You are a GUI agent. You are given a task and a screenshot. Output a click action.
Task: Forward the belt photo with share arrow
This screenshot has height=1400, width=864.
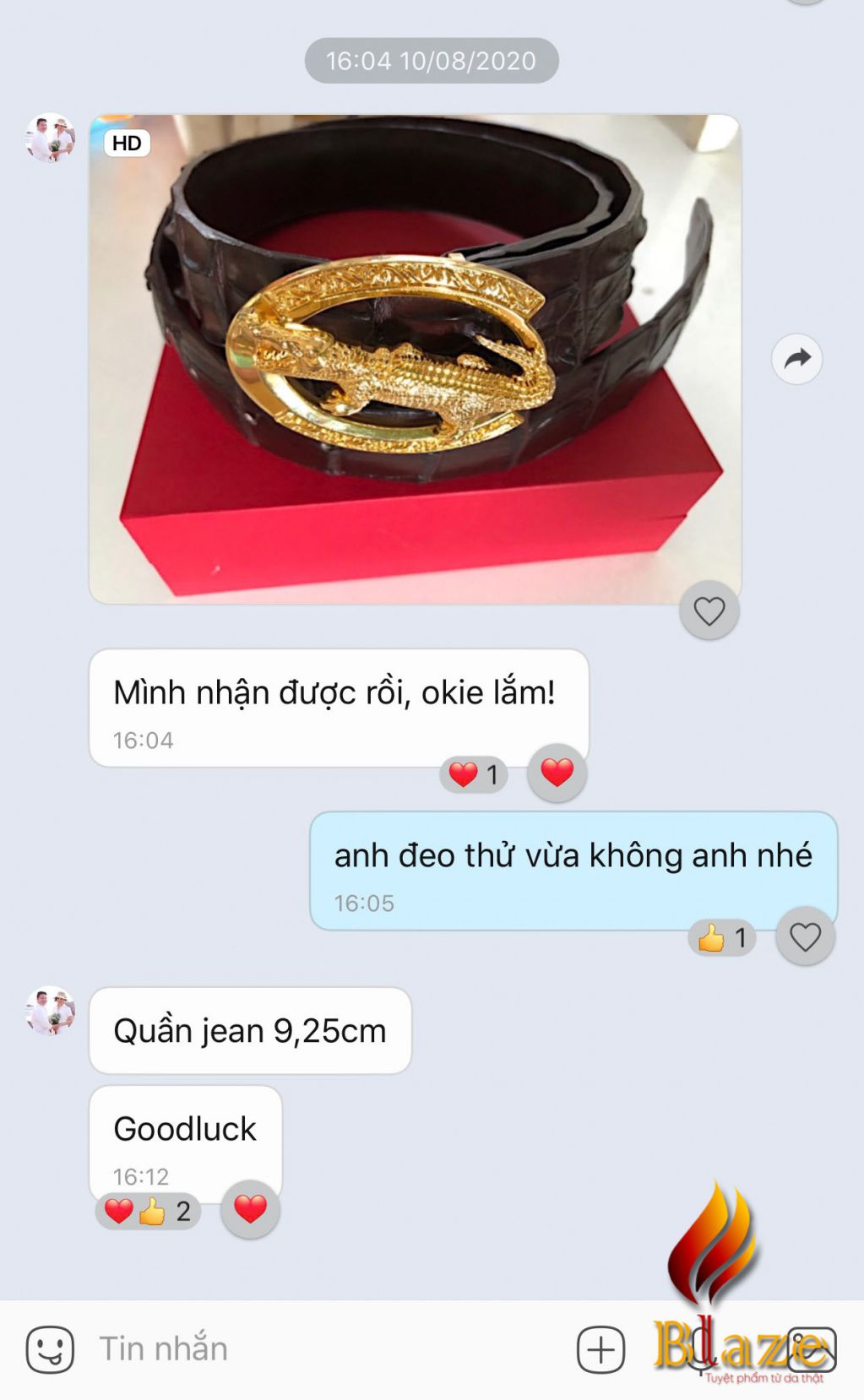pos(796,359)
